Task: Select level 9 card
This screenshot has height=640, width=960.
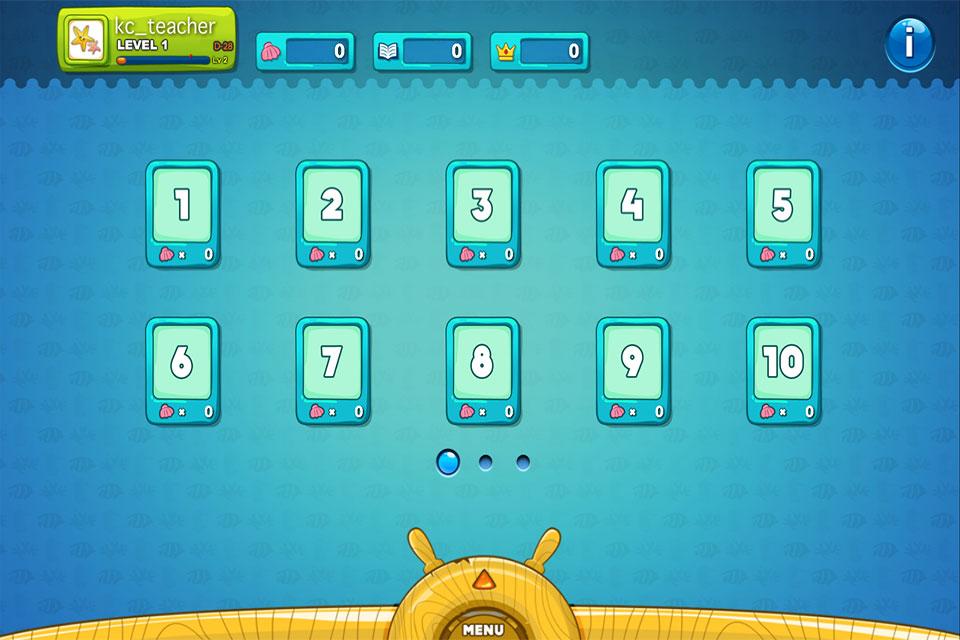Action: (x=632, y=371)
